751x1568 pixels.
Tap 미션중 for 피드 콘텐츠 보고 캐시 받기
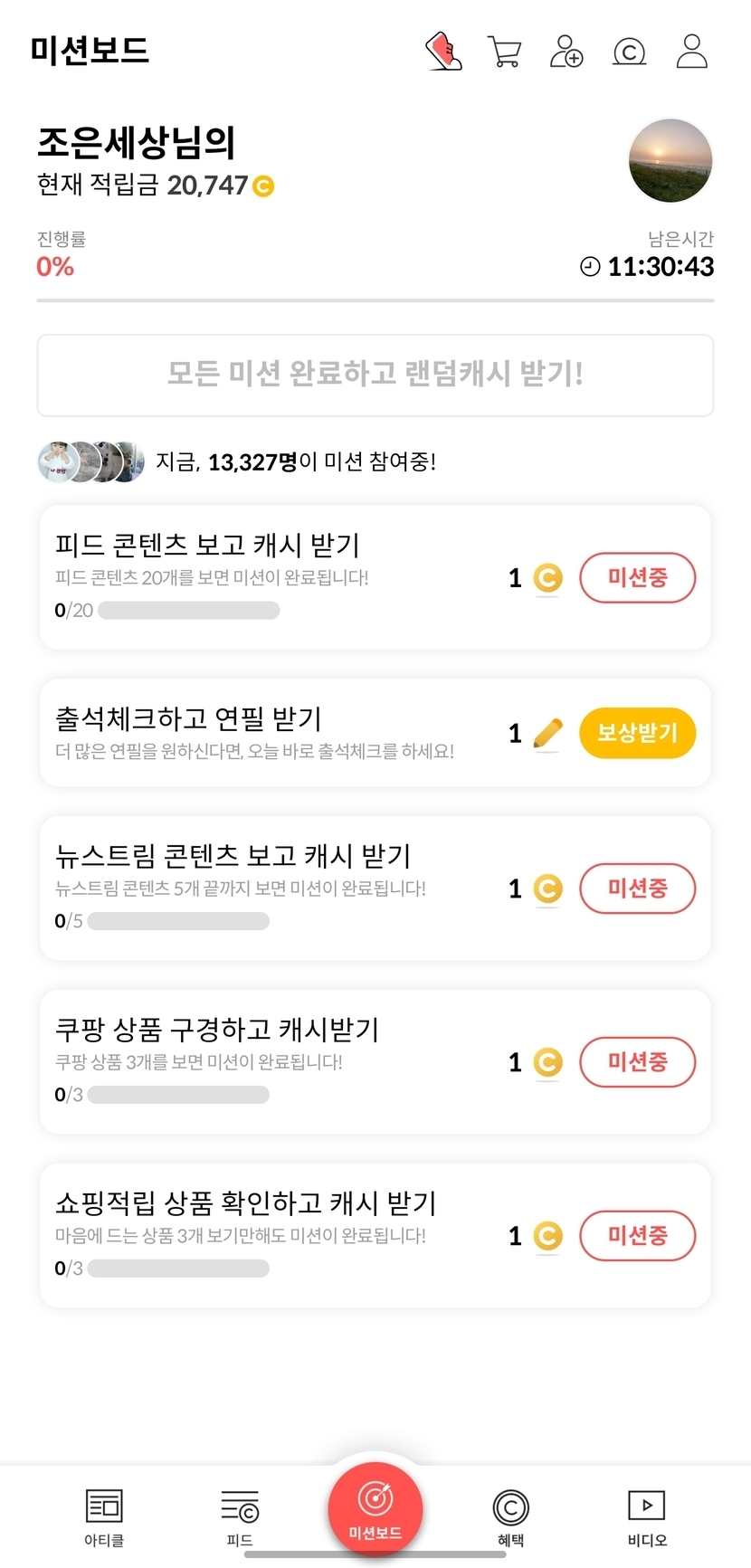pos(637,577)
